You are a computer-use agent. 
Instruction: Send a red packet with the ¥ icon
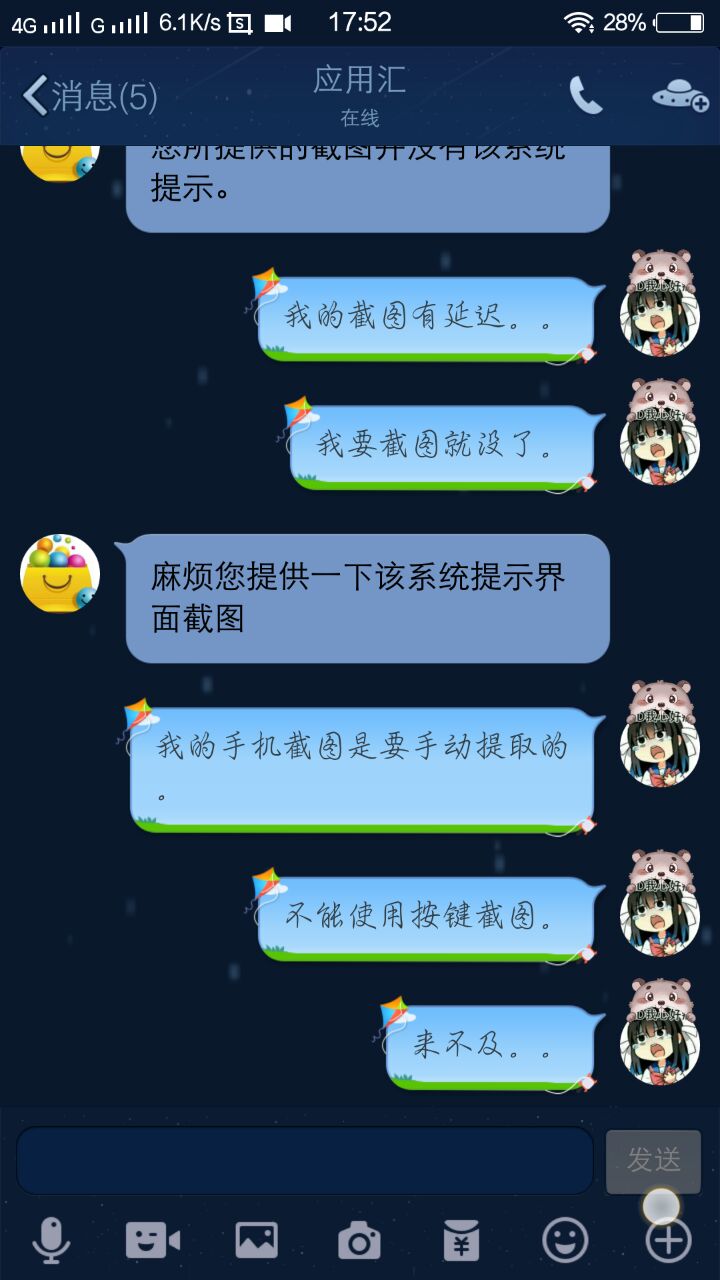point(462,1241)
